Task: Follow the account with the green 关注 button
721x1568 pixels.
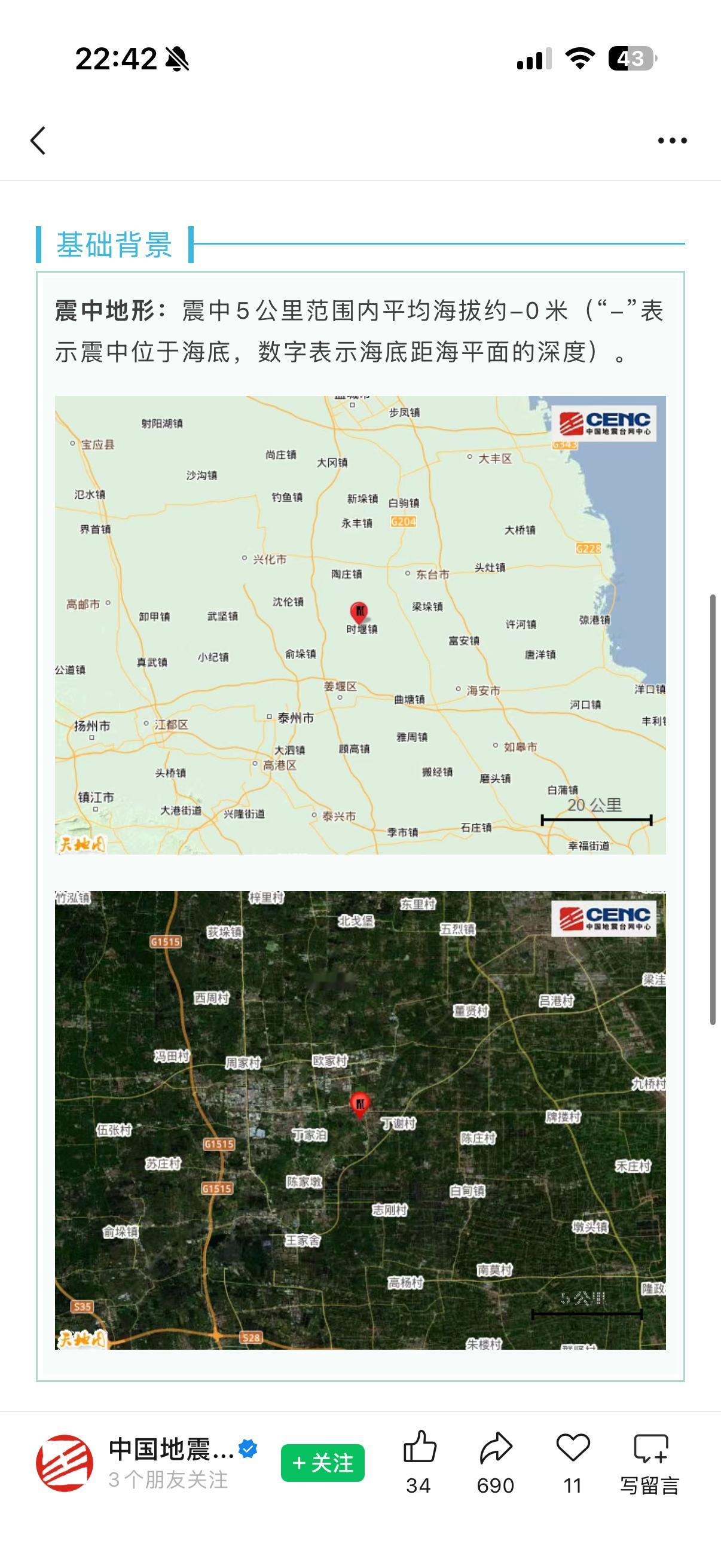Action: click(x=322, y=1463)
